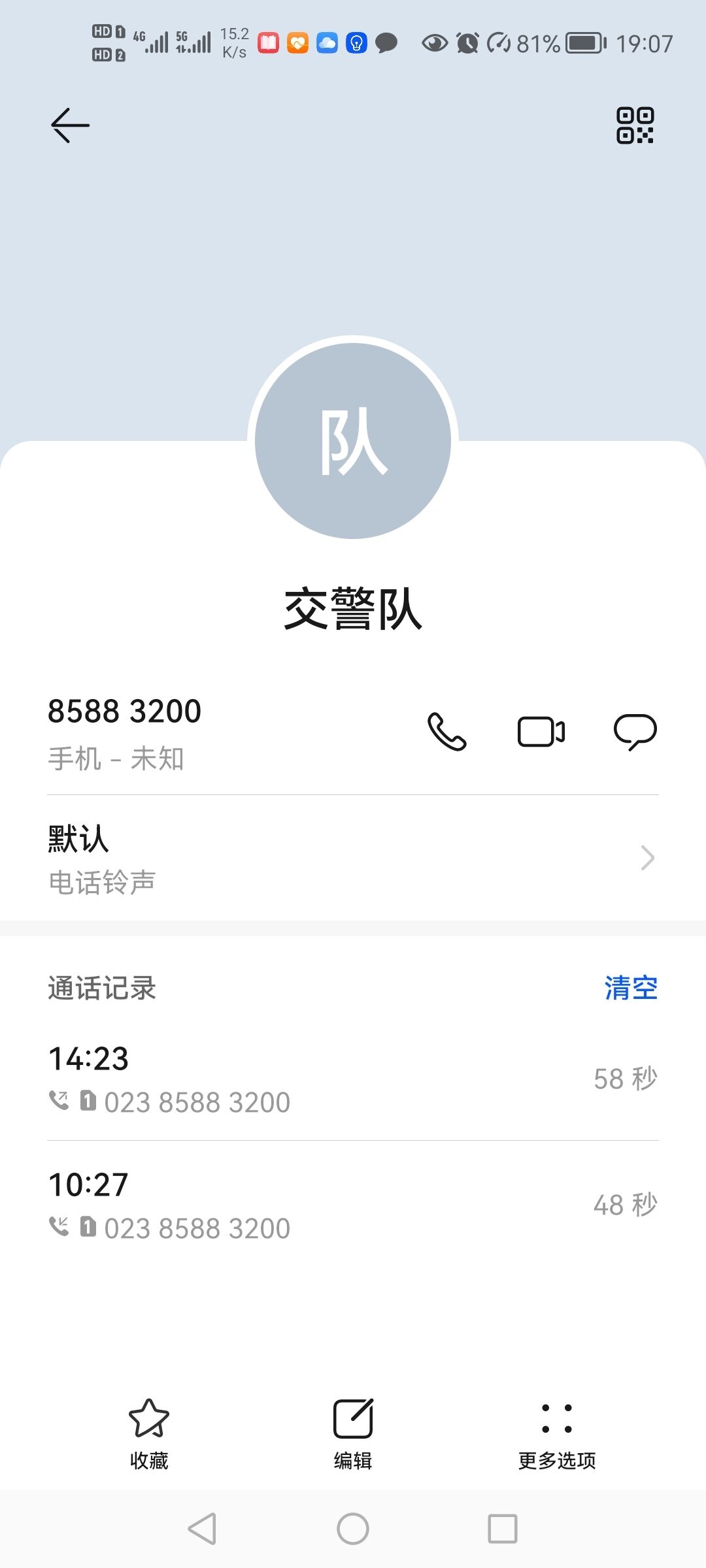The width and height of the screenshot is (706, 1568).
Task: Open the 10:27 call record
Action: pyautogui.click(x=353, y=1205)
